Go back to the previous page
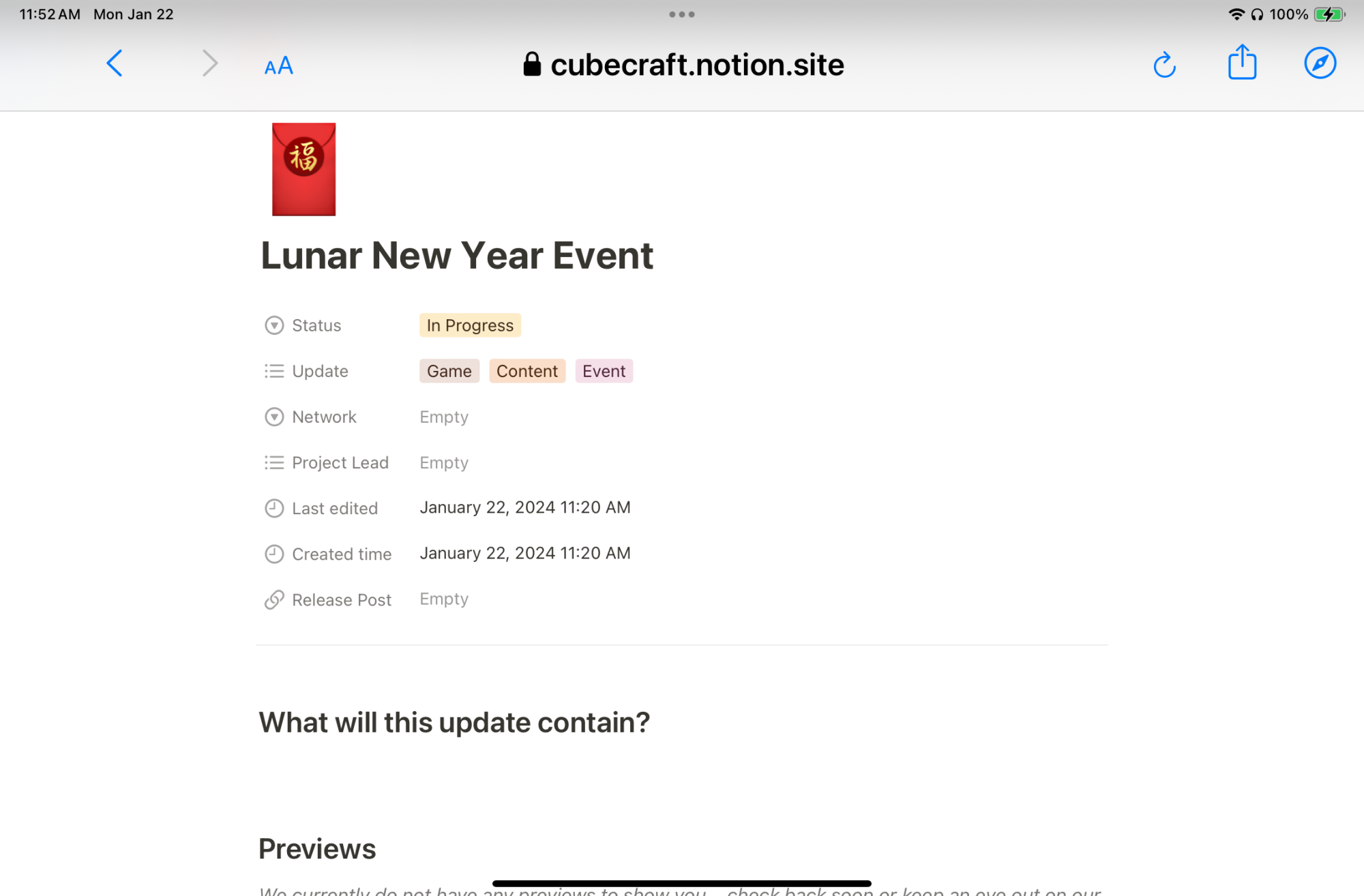Viewport: 1364px width, 896px height. [x=115, y=63]
